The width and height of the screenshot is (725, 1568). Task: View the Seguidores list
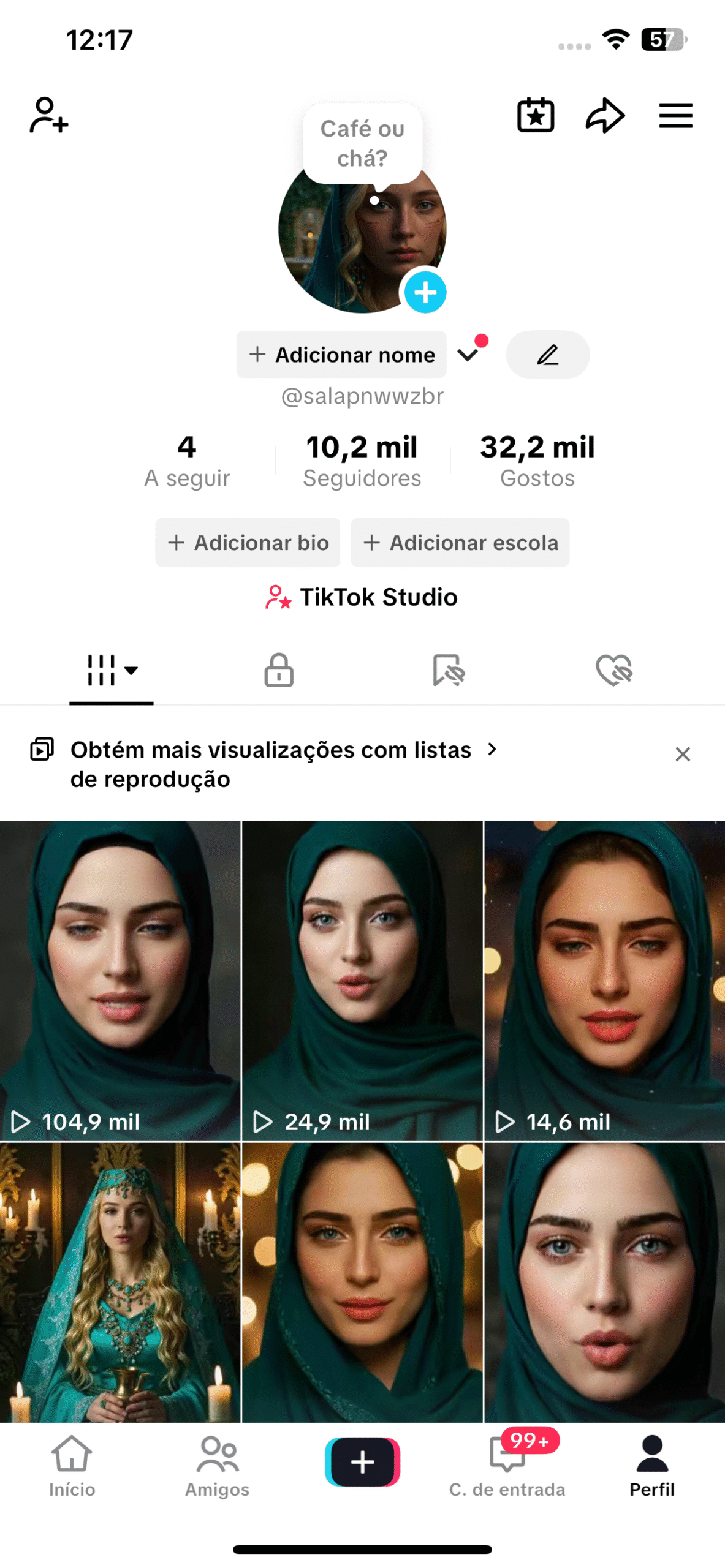pos(362,460)
